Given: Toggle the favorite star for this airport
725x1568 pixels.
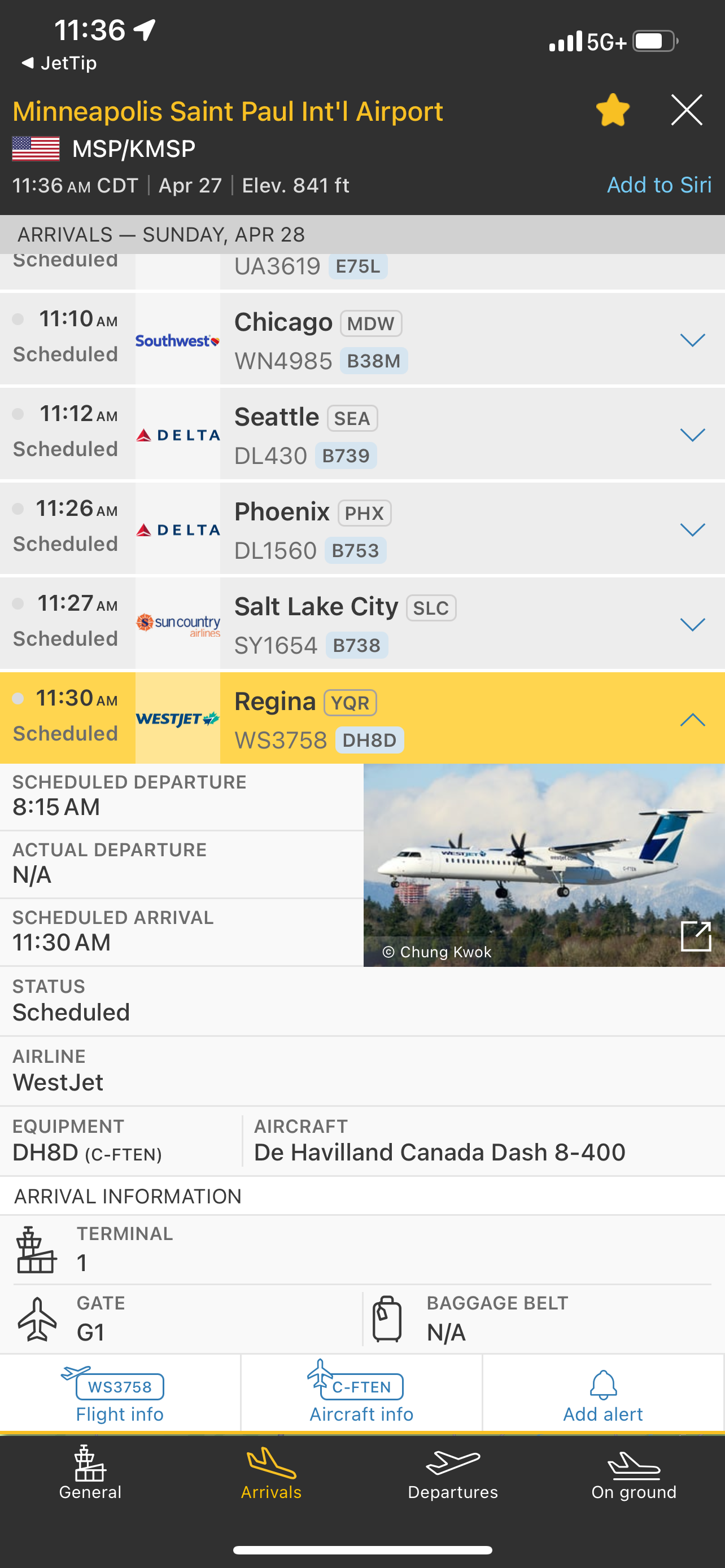Looking at the screenshot, I should tap(613, 110).
